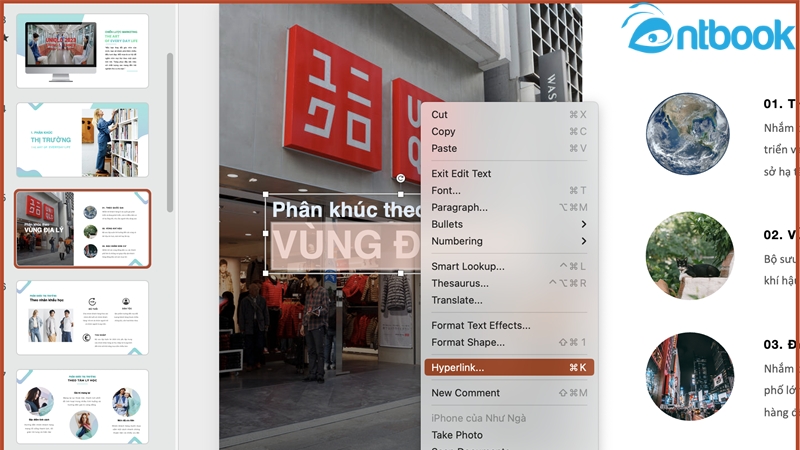Image resolution: width=800 pixels, height=450 pixels.
Task: Open Format Shape...
Action: click(x=467, y=342)
